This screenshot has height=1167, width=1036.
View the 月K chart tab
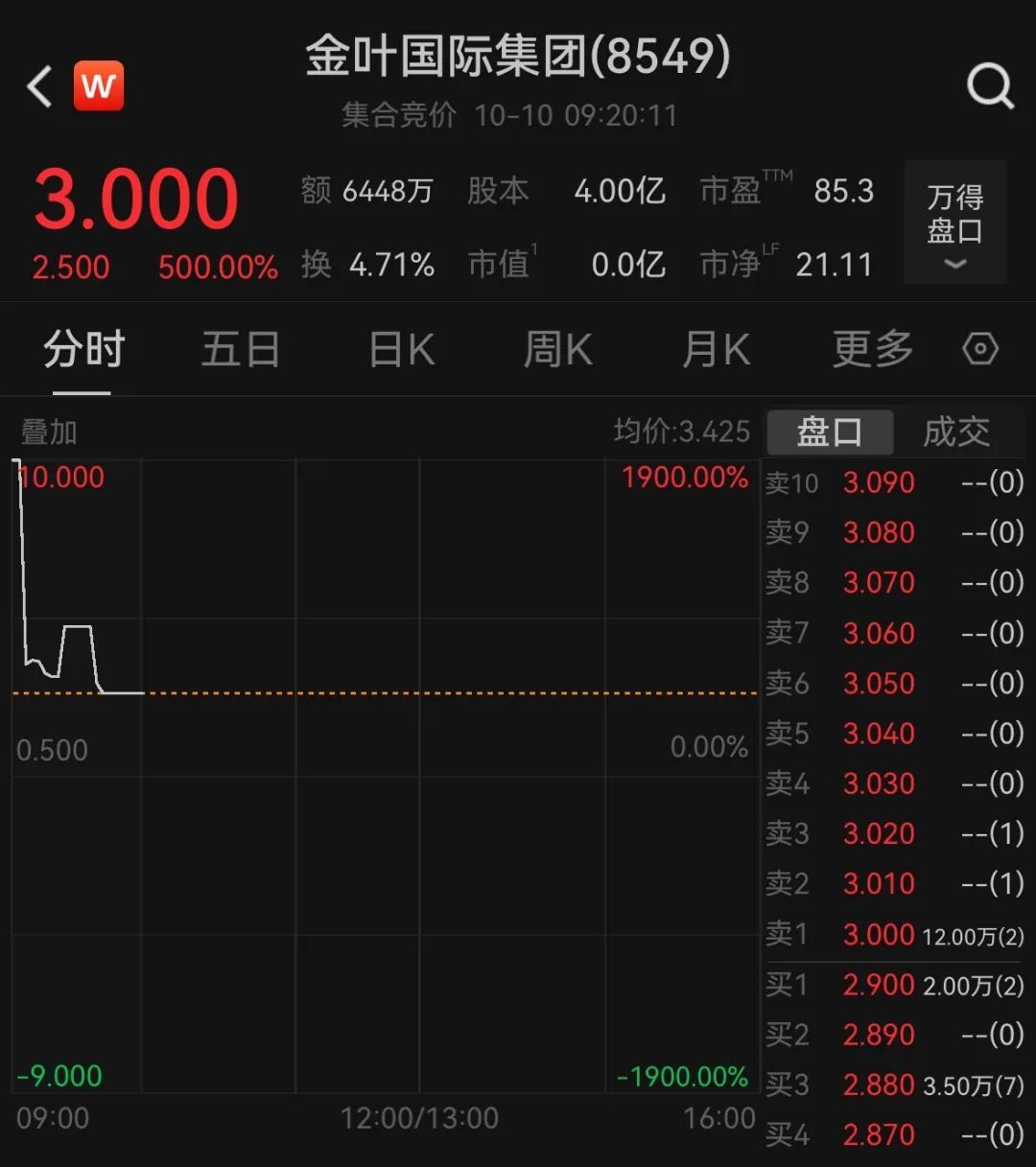tap(716, 349)
